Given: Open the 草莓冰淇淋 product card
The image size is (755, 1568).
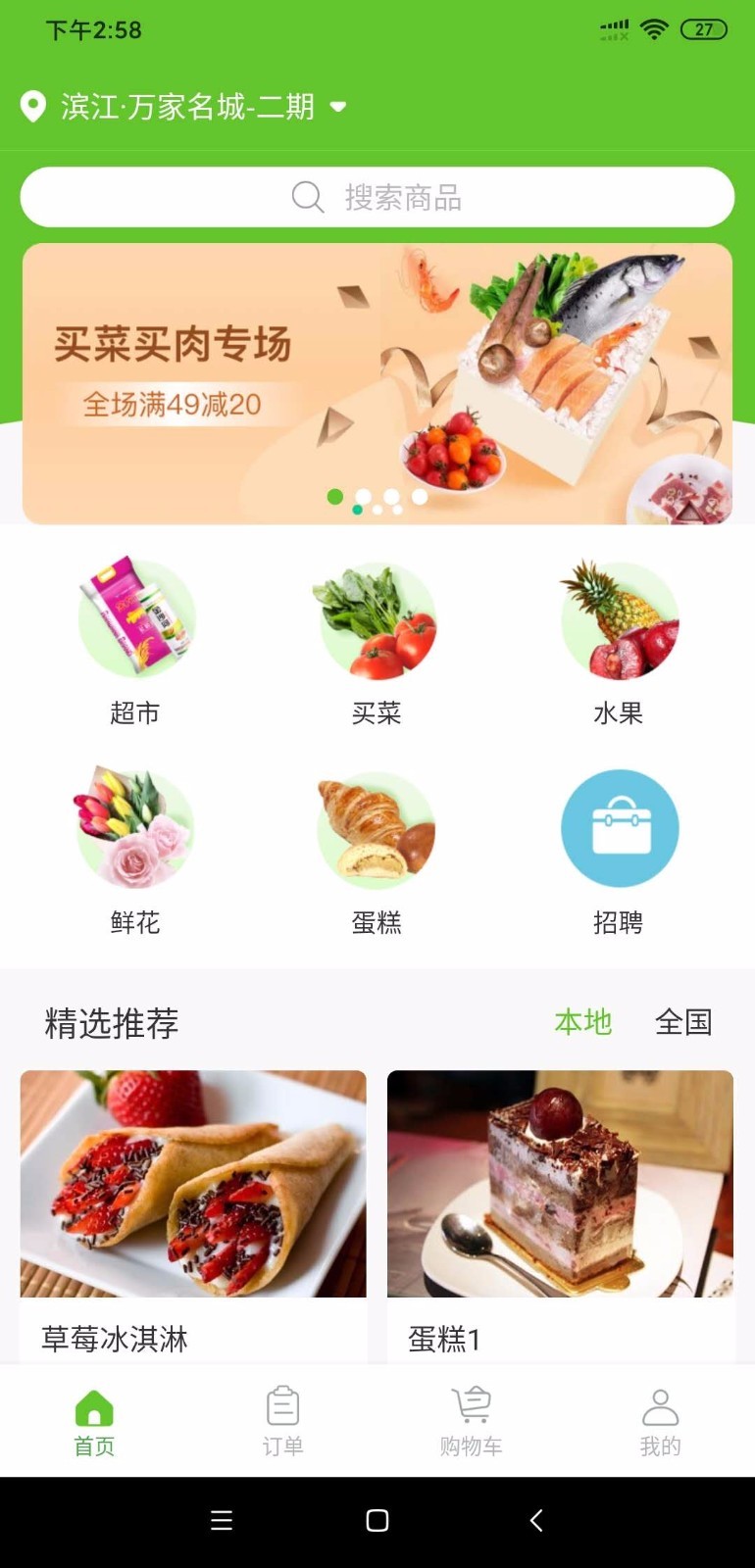Looking at the screenshot, I should 193,1213.
